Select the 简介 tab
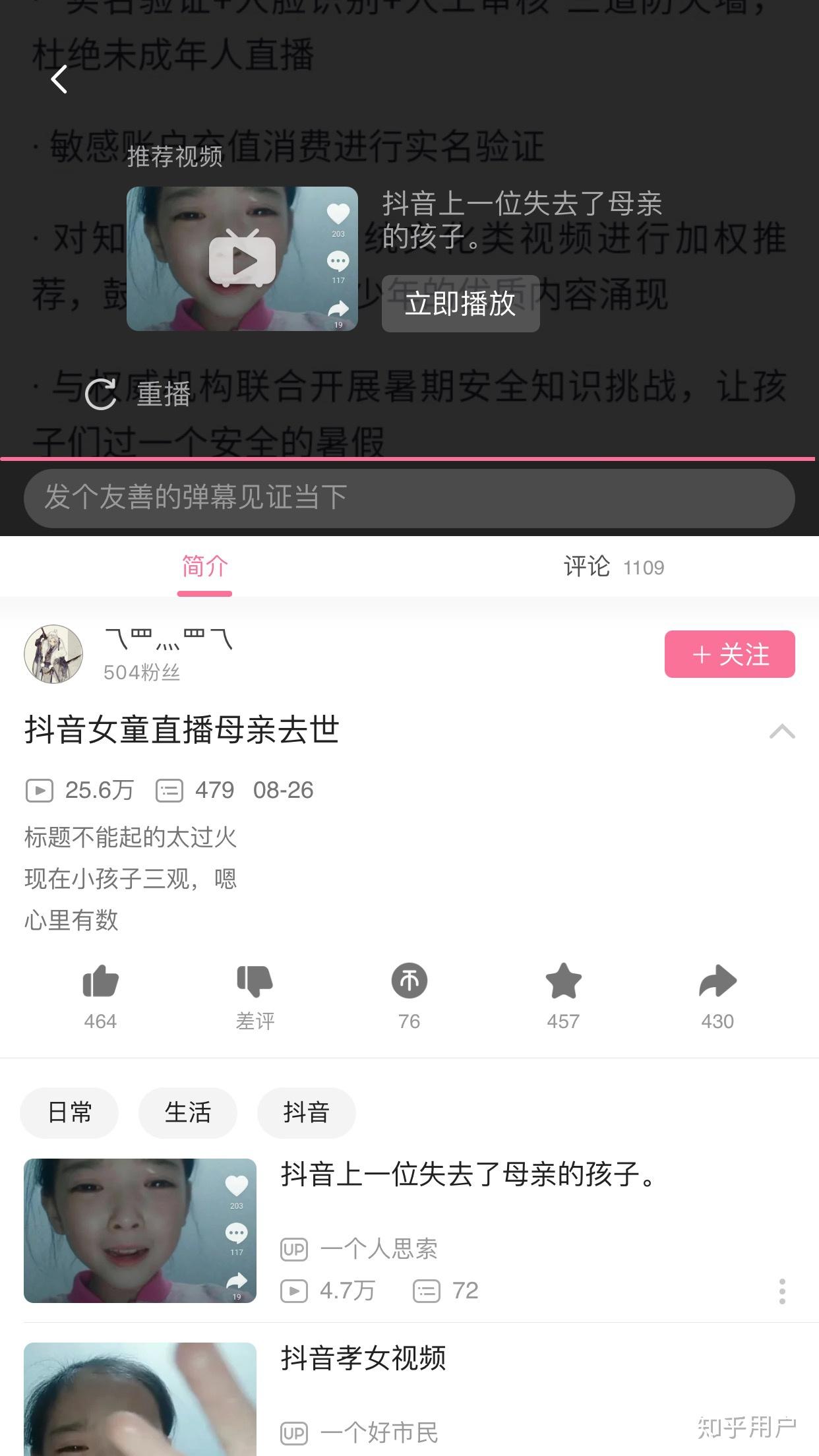The height and width of the screenshot is (1456, 819). coord(204,567)
